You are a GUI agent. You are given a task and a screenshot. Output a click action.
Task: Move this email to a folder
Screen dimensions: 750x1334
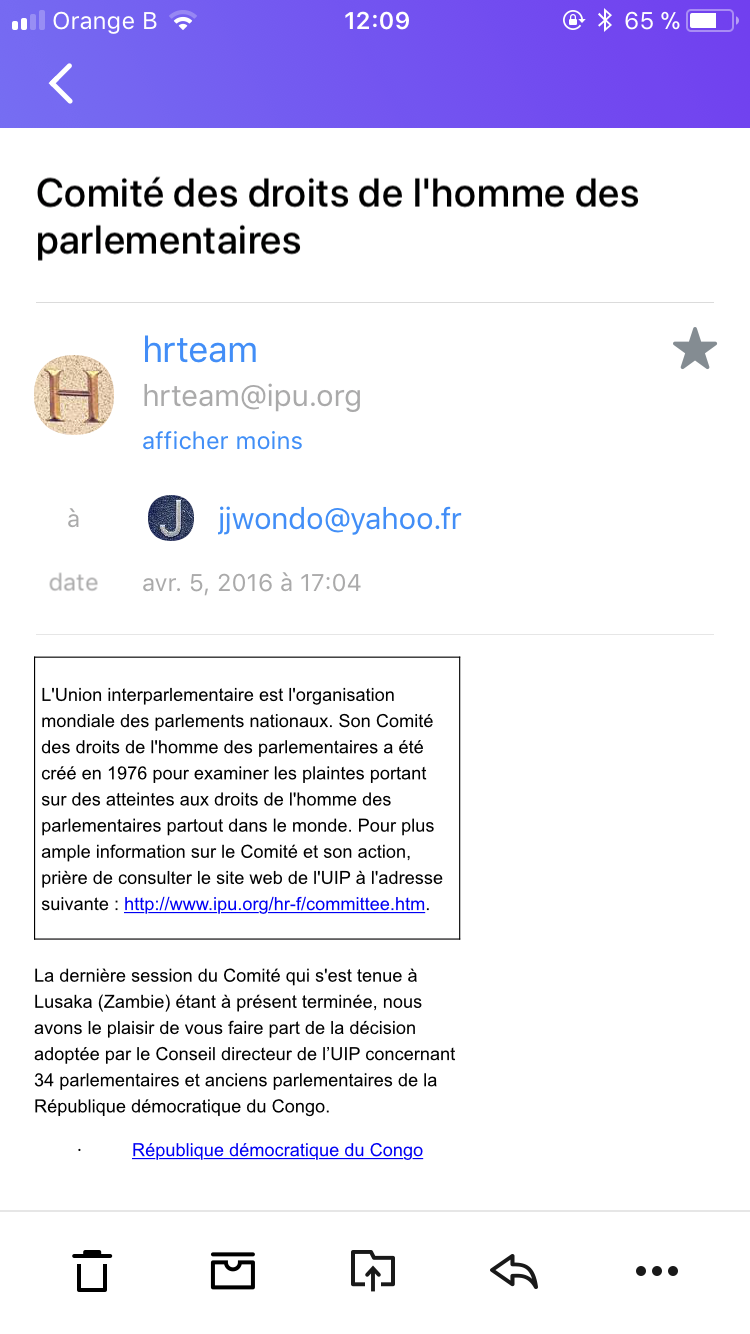pos(373,1271)
